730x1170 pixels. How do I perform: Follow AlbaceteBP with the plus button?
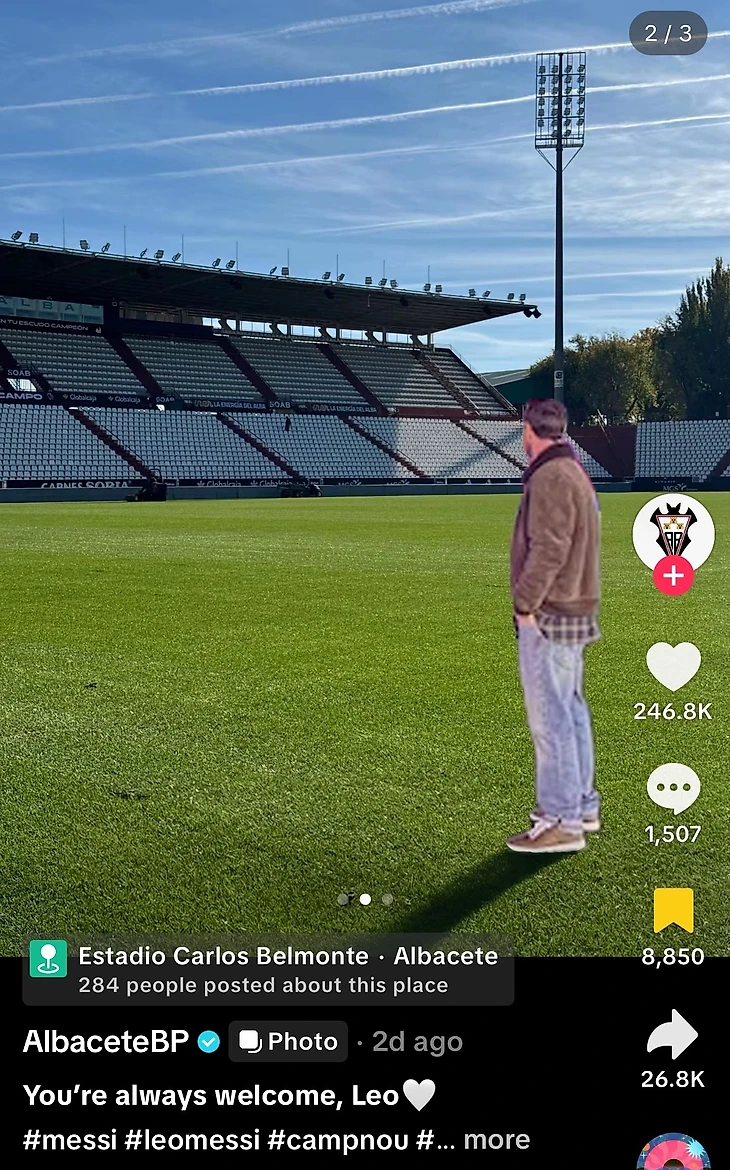point(673,576)
